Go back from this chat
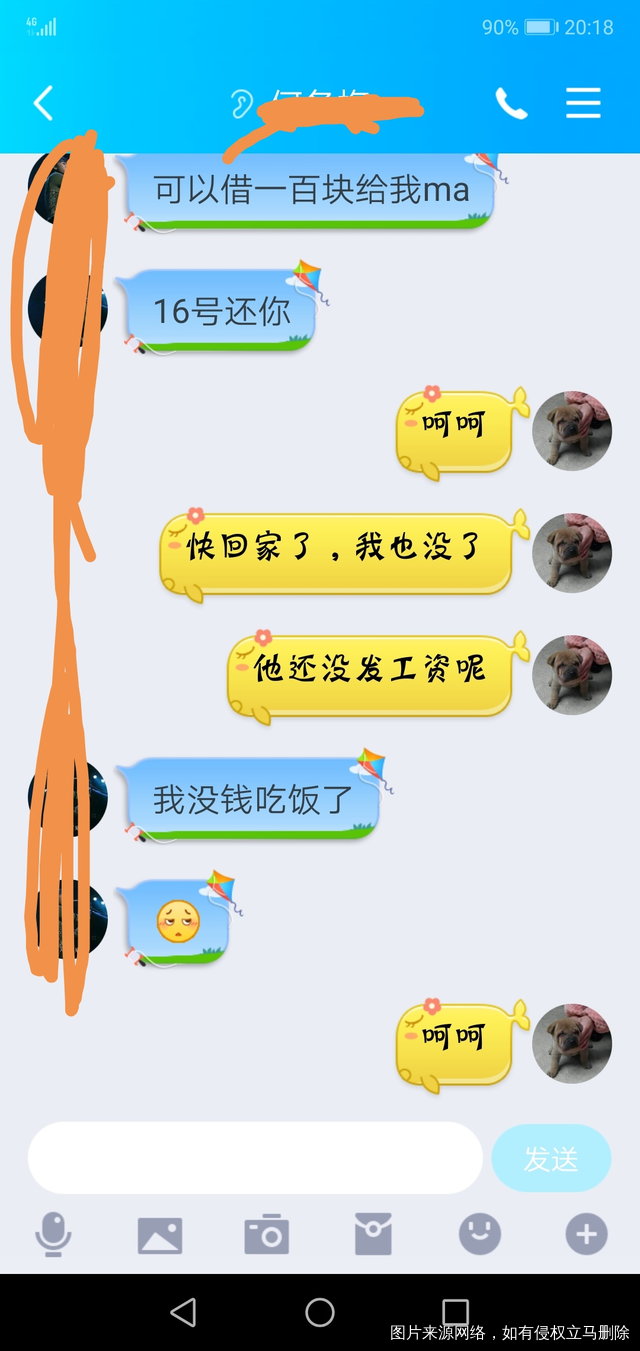Image resolution: width=640 pixels, height=1351 pixels. 43,103
